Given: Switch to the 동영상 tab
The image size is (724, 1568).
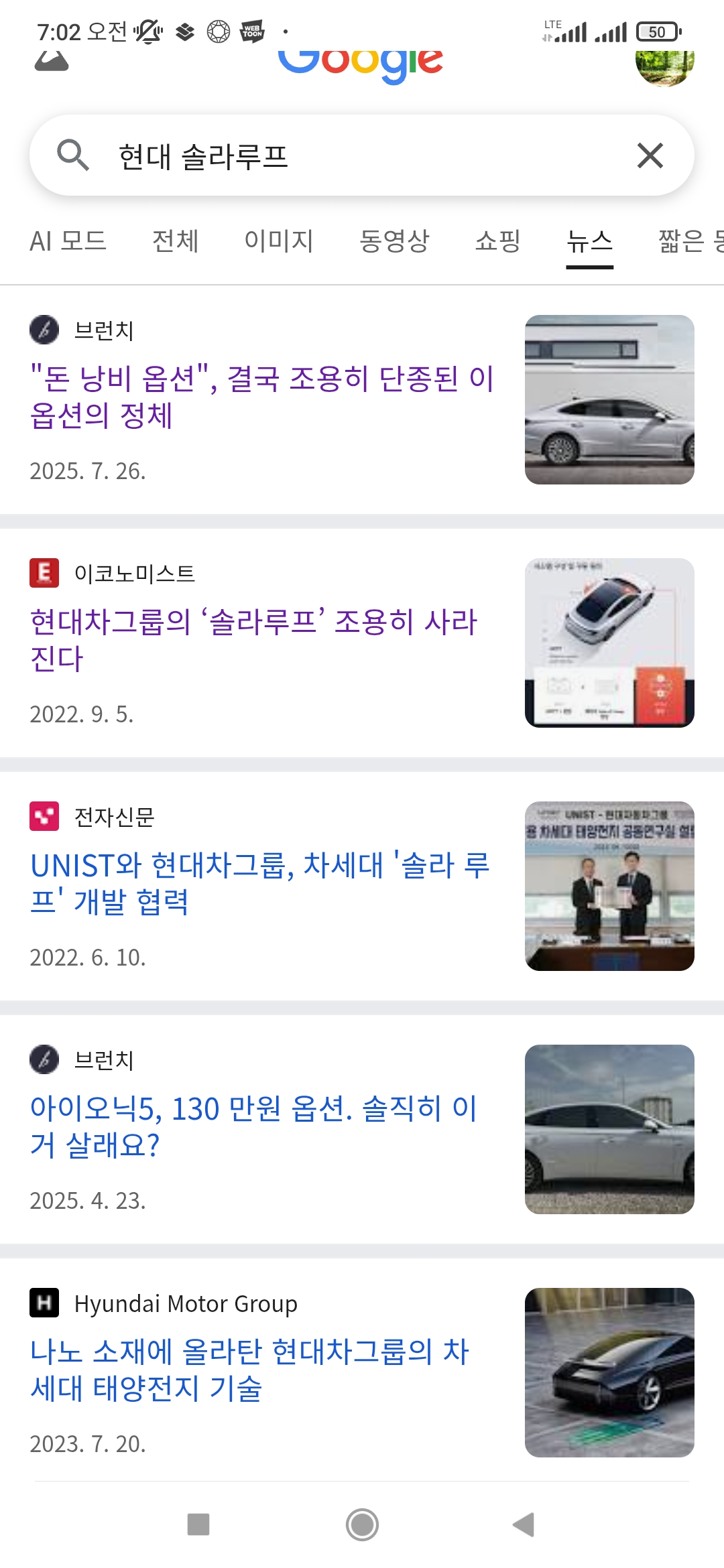Looking at the screenshot, I should click(394, 241).
